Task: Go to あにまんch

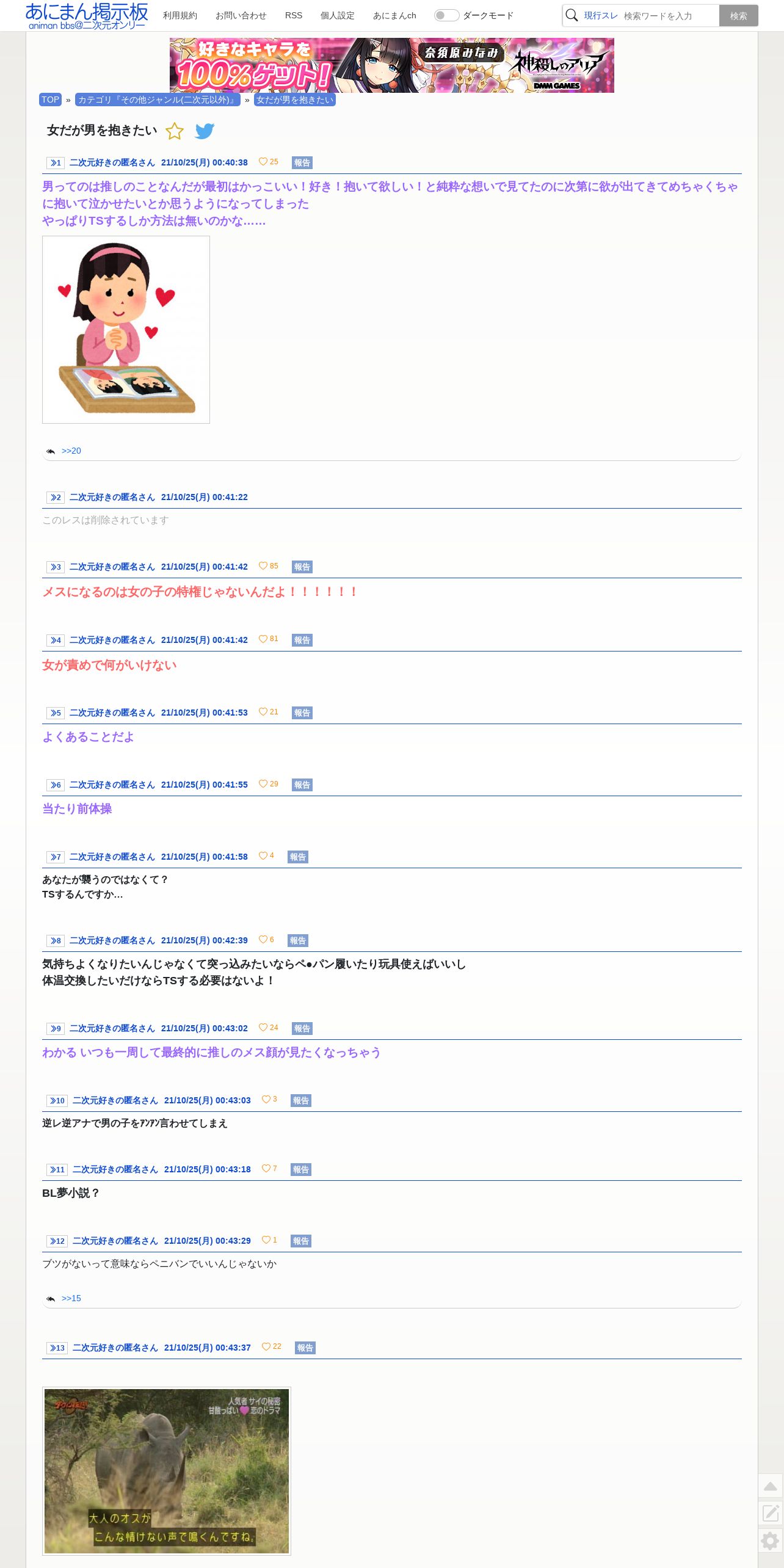Action: [394, 15]
